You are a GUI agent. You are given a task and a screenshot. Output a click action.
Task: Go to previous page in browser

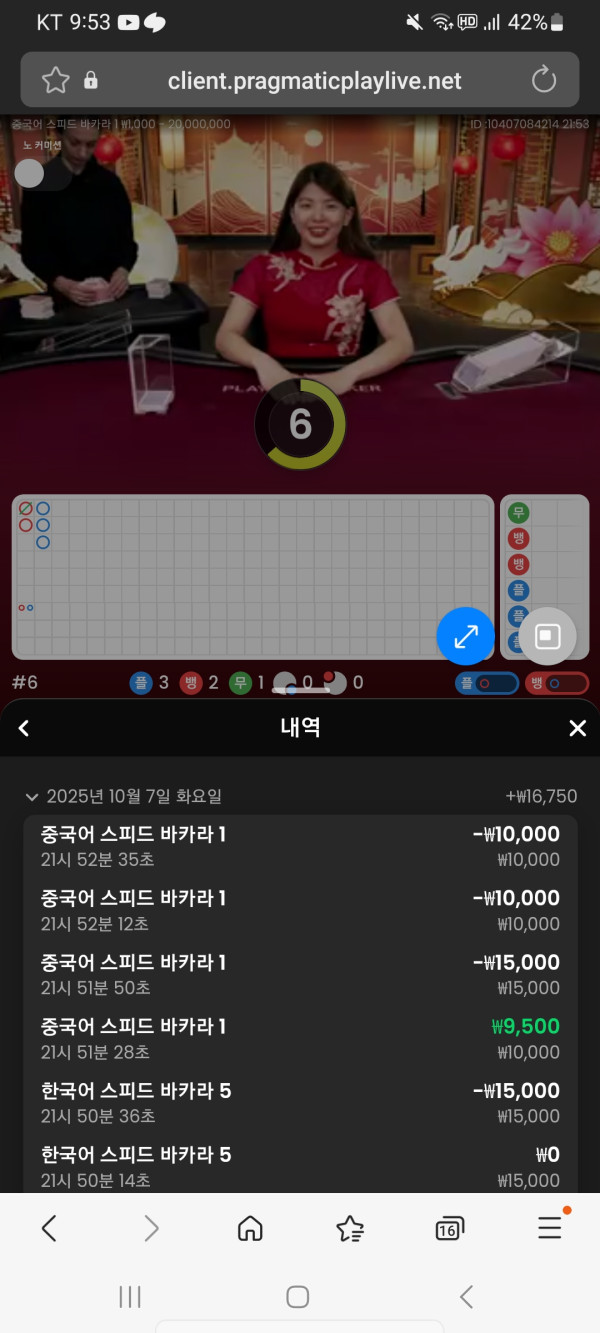pyautogui.click(x=49, y=1228)
